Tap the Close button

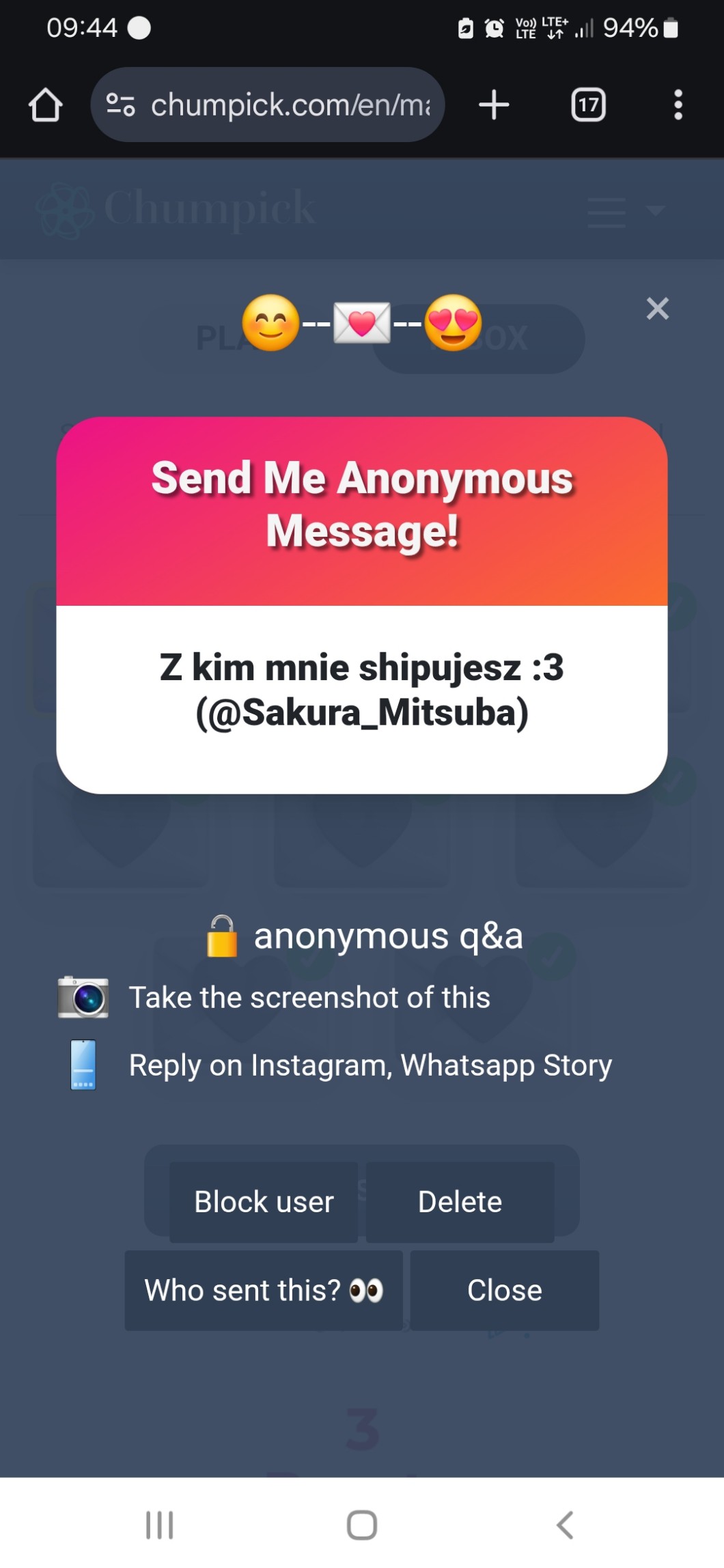(x=504, y=1290)
